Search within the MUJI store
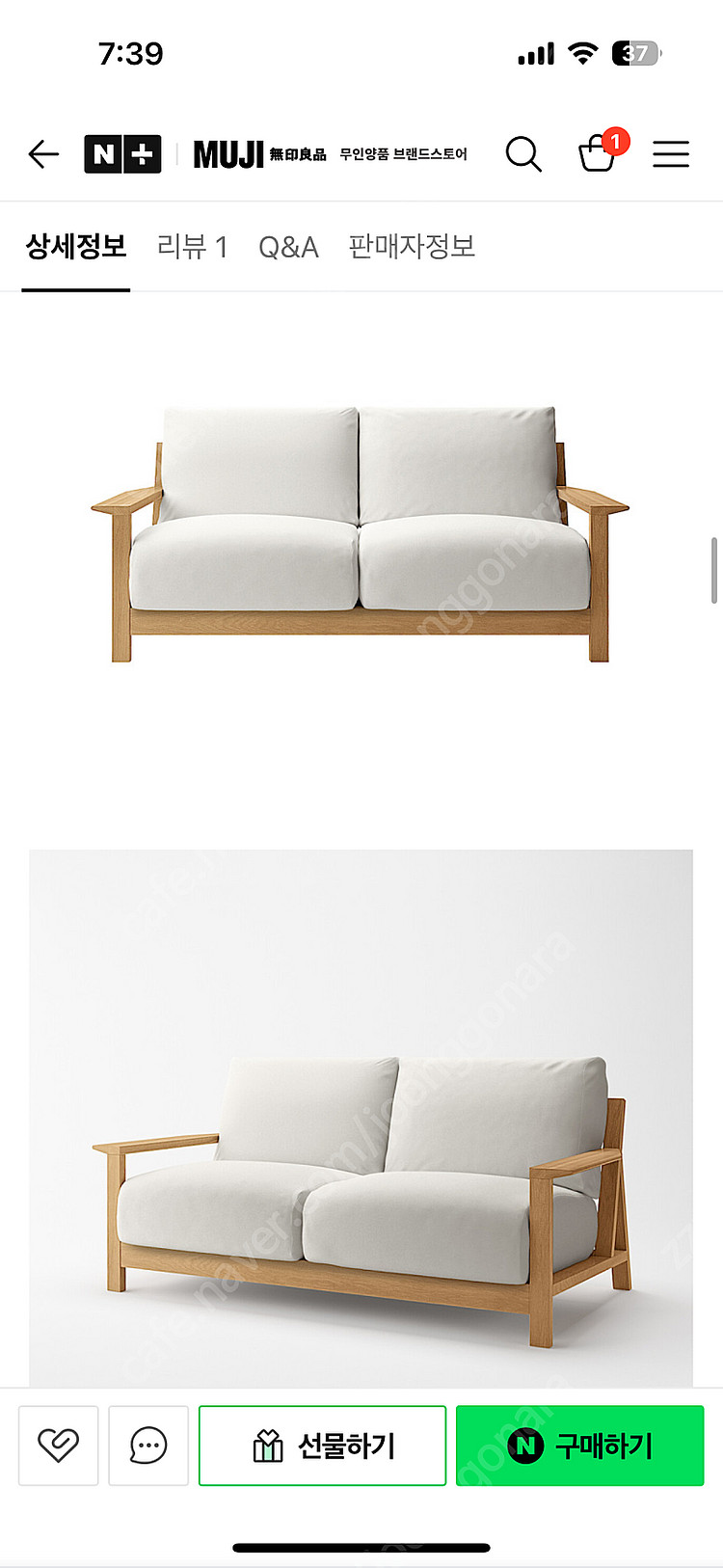 coord(523,154)
